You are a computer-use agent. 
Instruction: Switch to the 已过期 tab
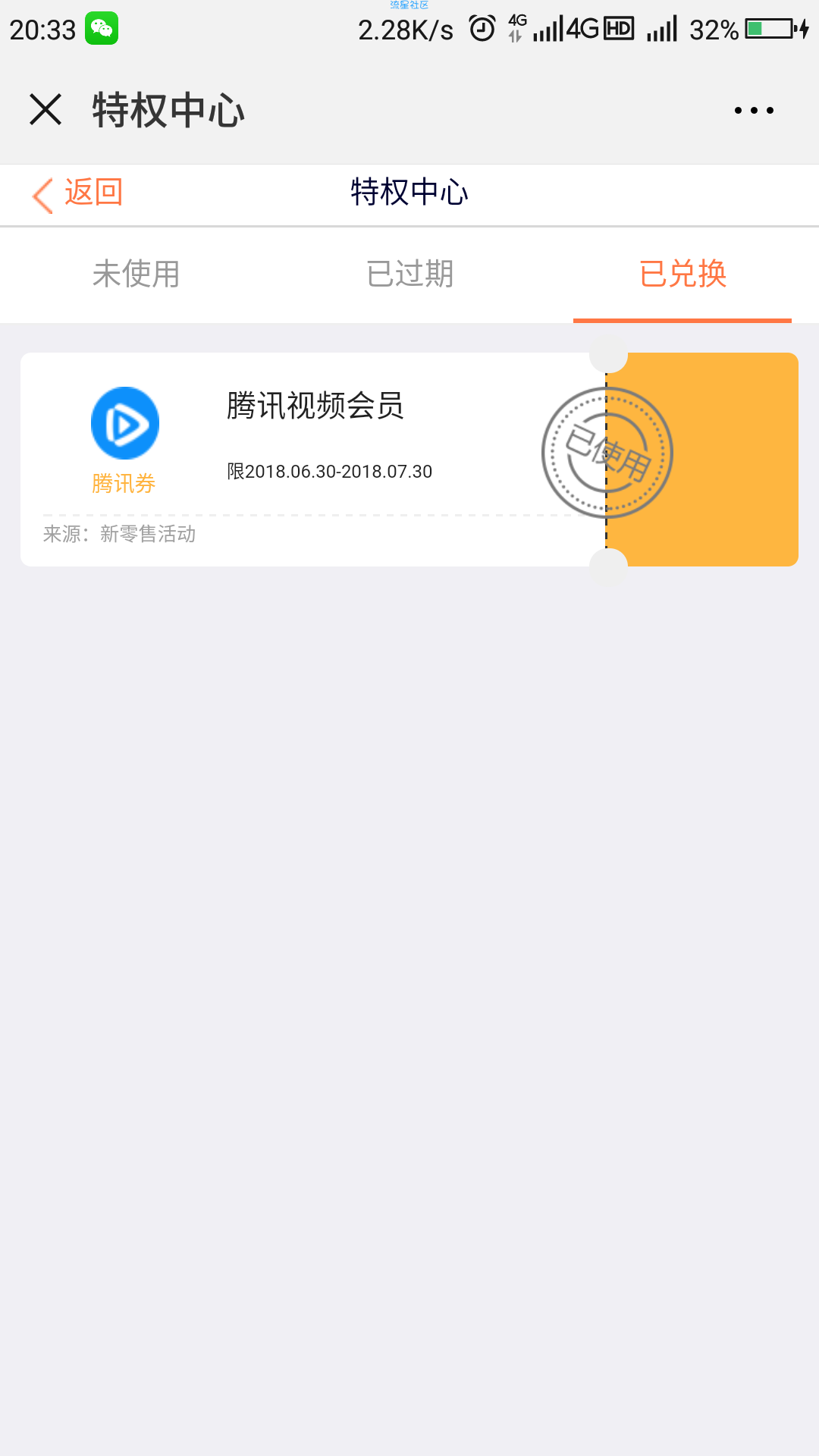tap(409, 274)
